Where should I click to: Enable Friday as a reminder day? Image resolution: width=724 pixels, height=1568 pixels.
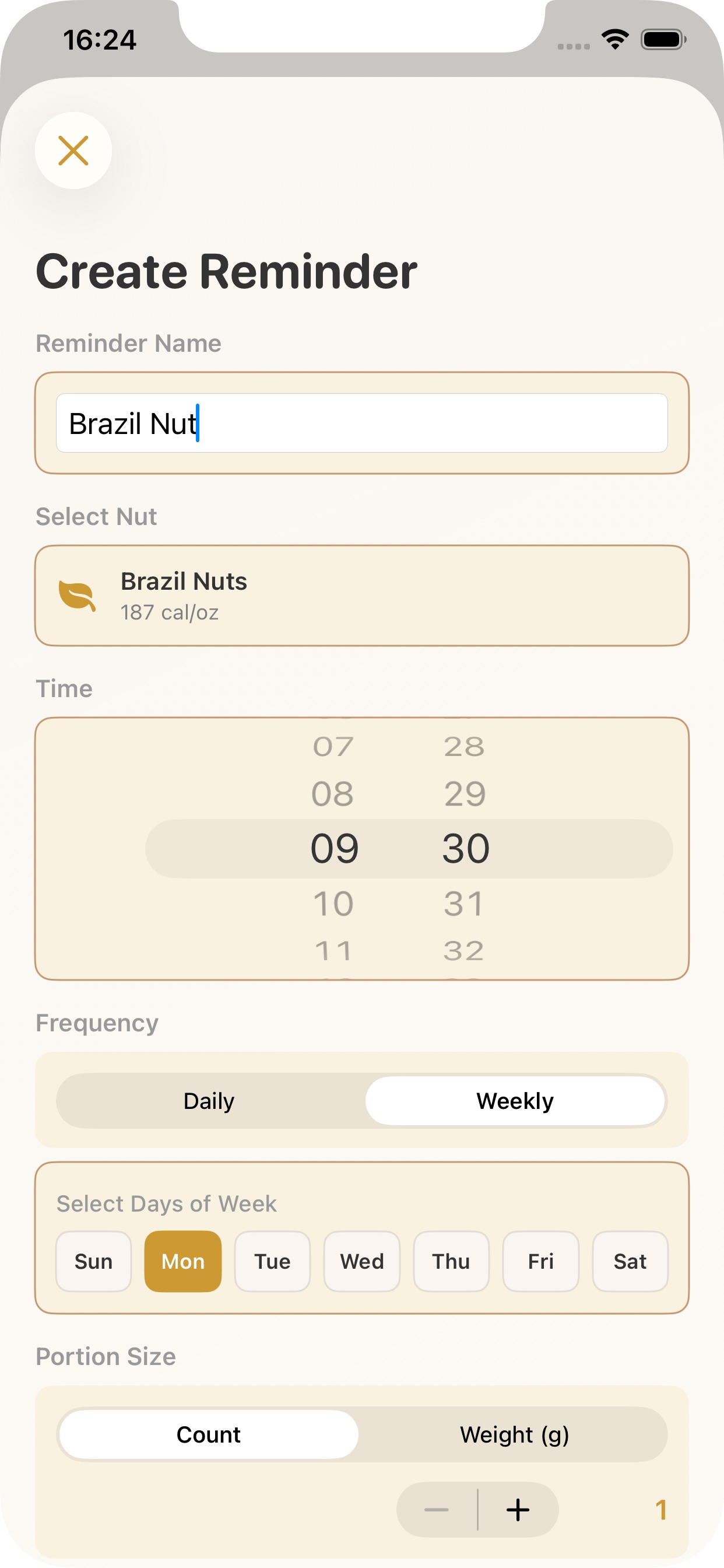coord(540,1261)
